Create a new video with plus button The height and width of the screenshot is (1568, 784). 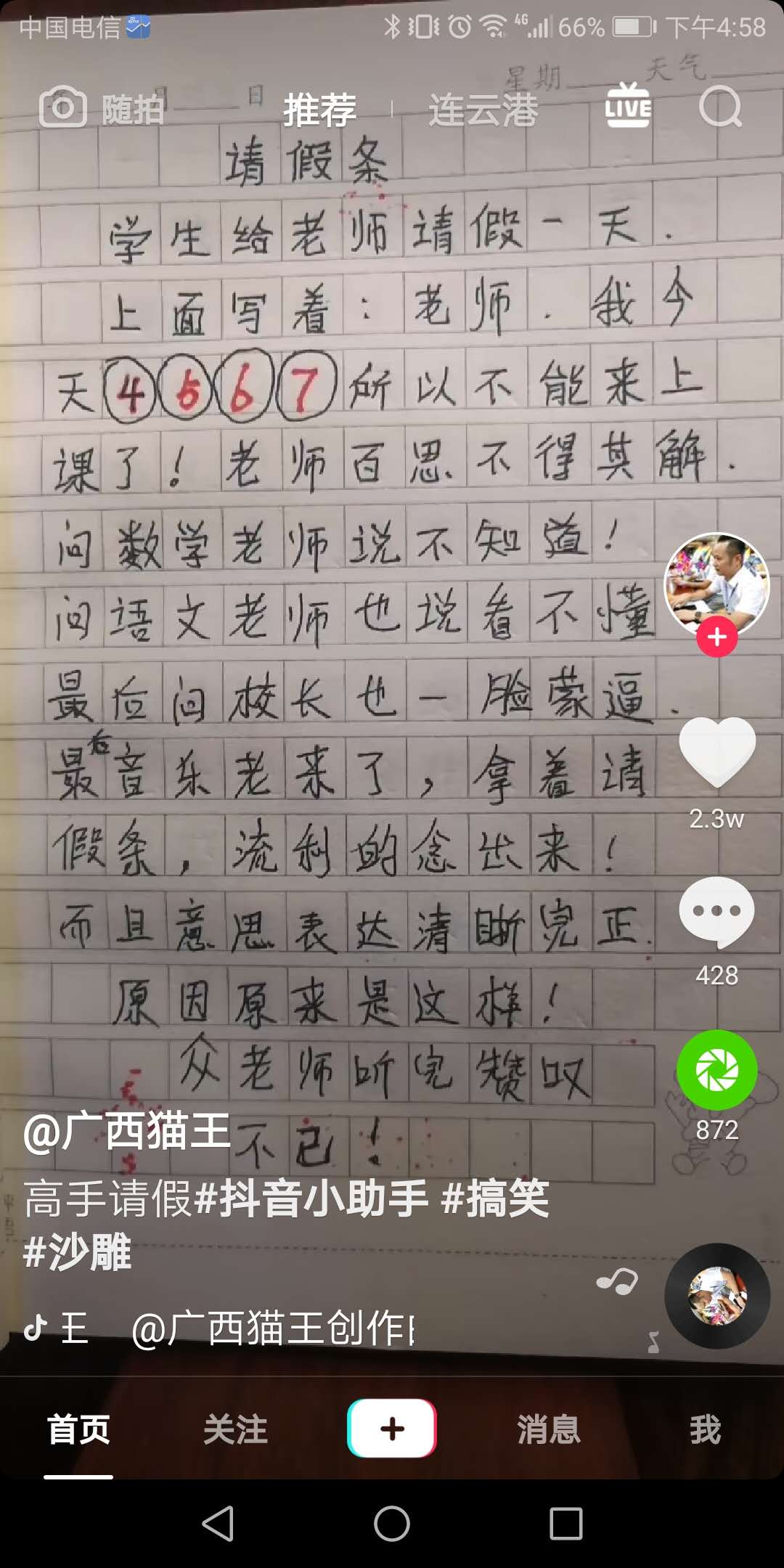point(392,1428)
